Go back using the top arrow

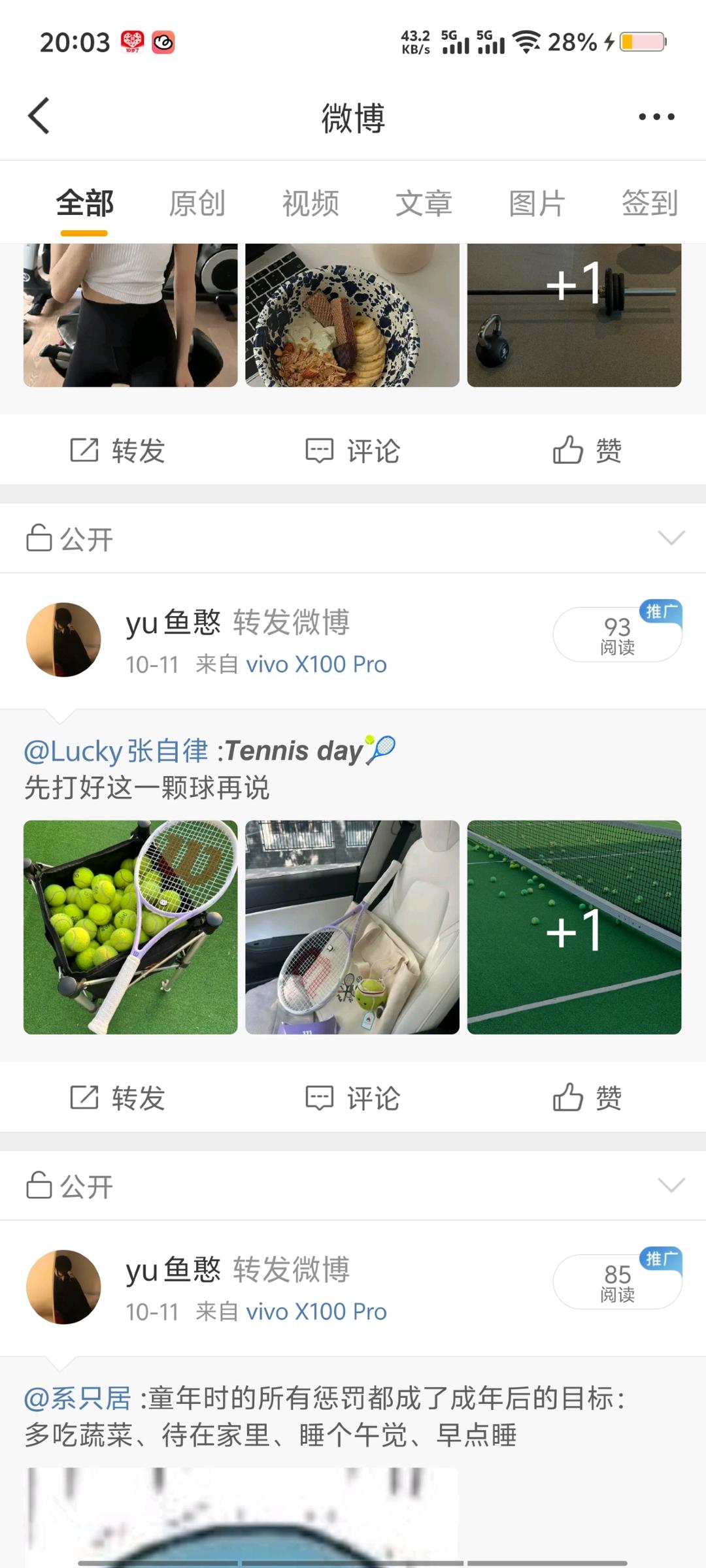coord(39,116)
